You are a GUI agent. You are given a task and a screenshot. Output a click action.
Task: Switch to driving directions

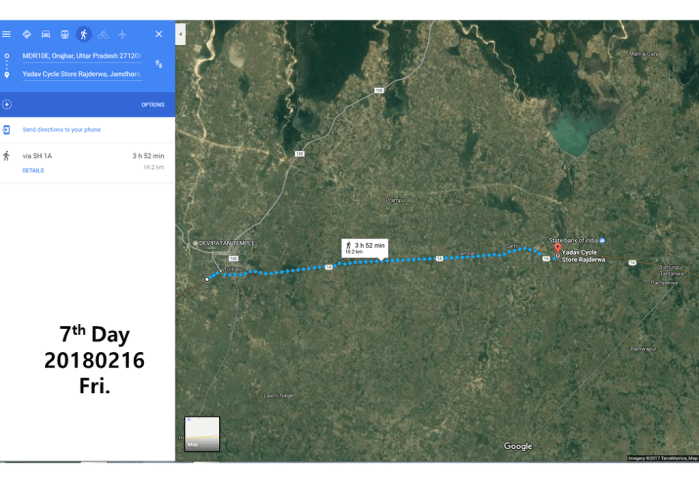click(x=46, y=34)
